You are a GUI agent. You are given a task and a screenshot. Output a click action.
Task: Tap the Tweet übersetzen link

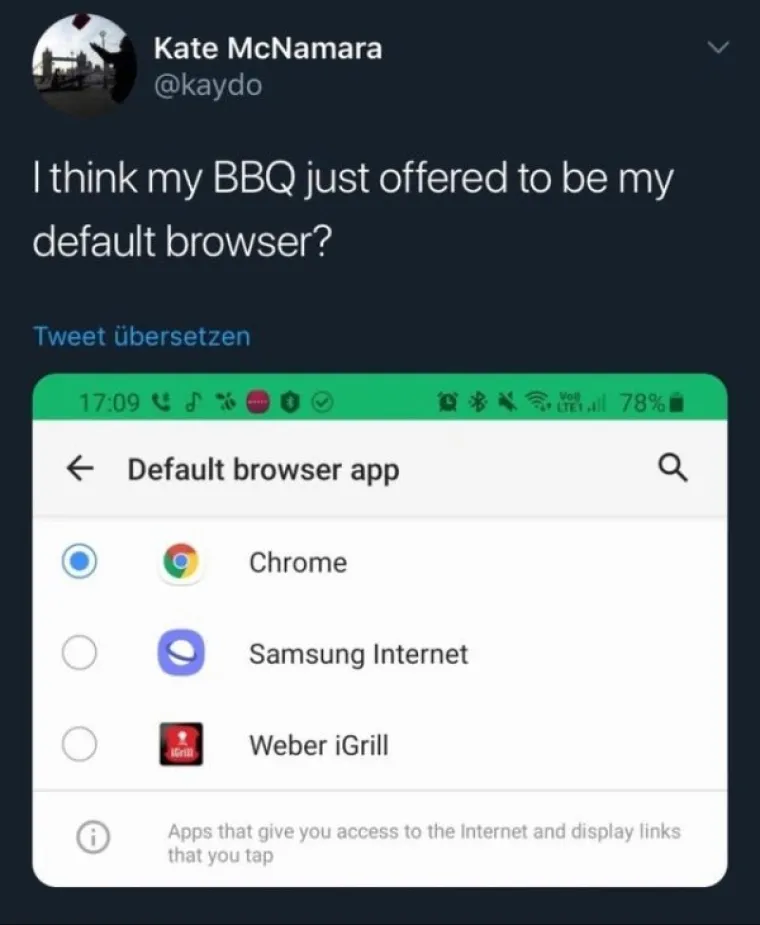[x=141, y=336]
